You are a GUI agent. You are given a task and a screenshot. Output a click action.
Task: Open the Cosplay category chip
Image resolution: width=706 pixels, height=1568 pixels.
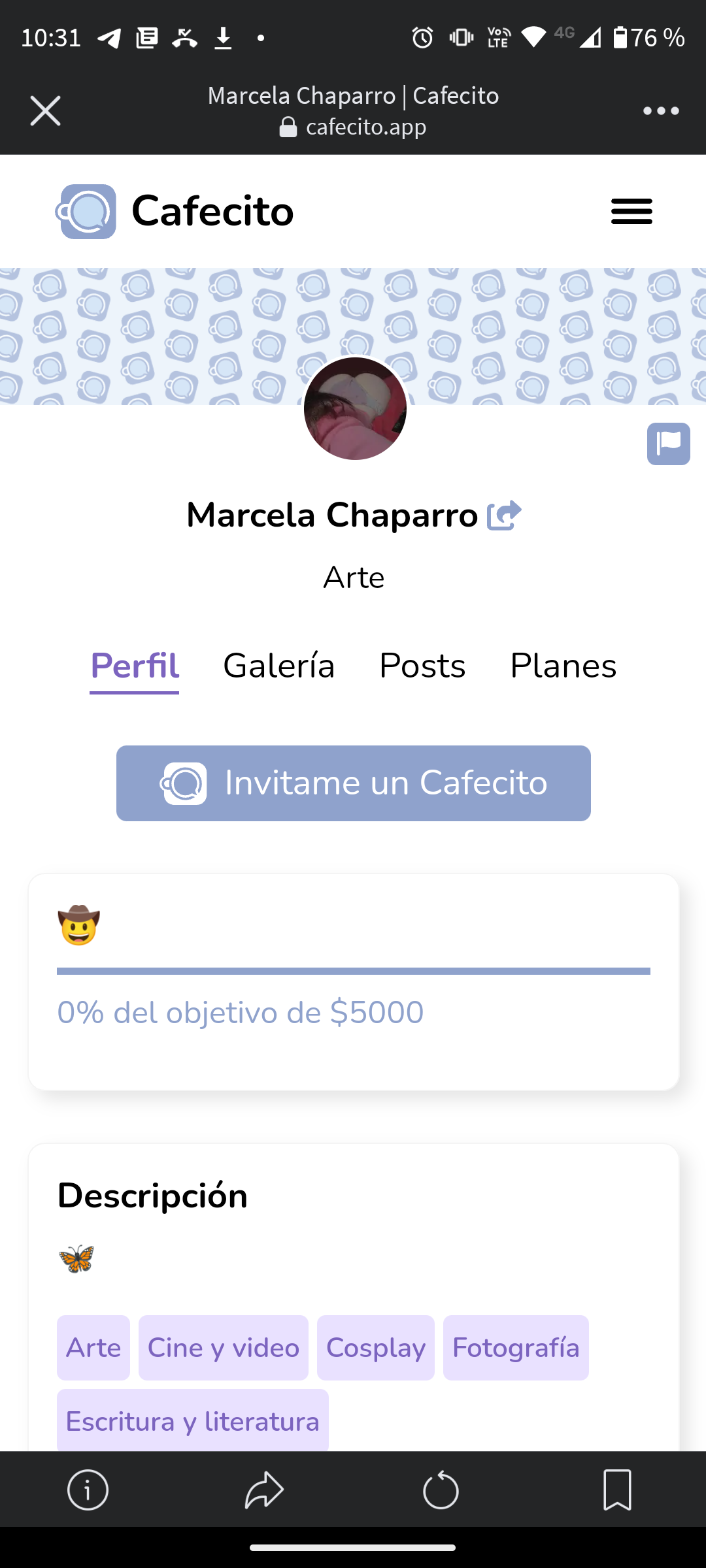pos(376,1348)
